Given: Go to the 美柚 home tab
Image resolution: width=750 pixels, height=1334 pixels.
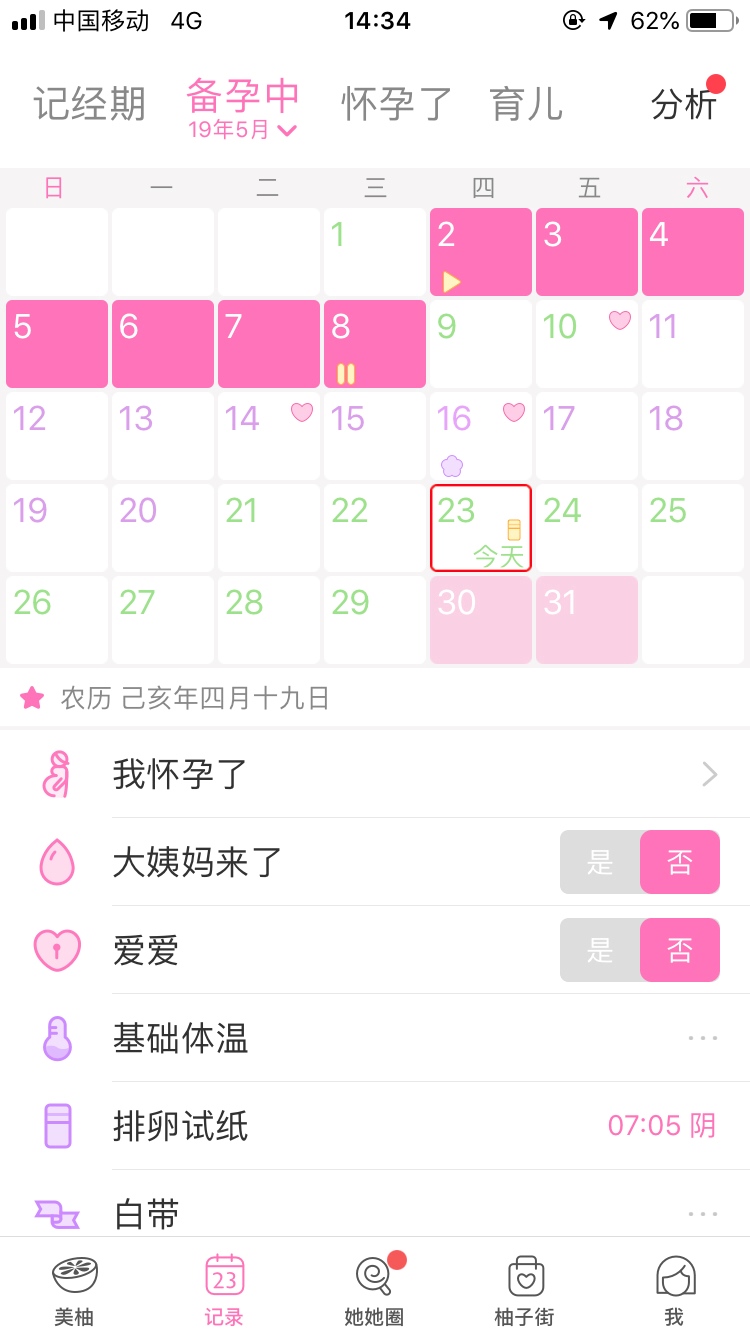Looking at the screenshot, I should coord(74,1288).
